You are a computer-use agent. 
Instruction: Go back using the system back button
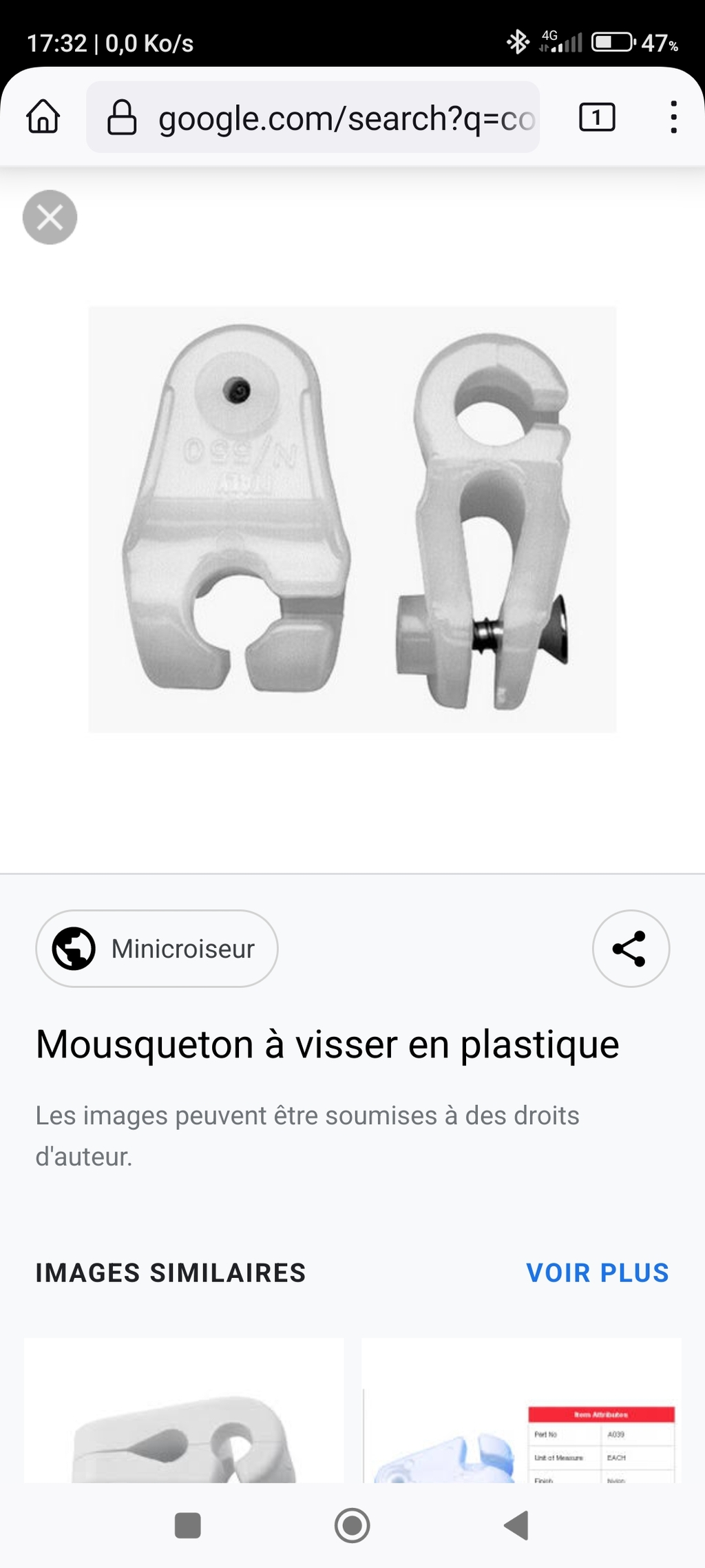tap(517, 1525)
